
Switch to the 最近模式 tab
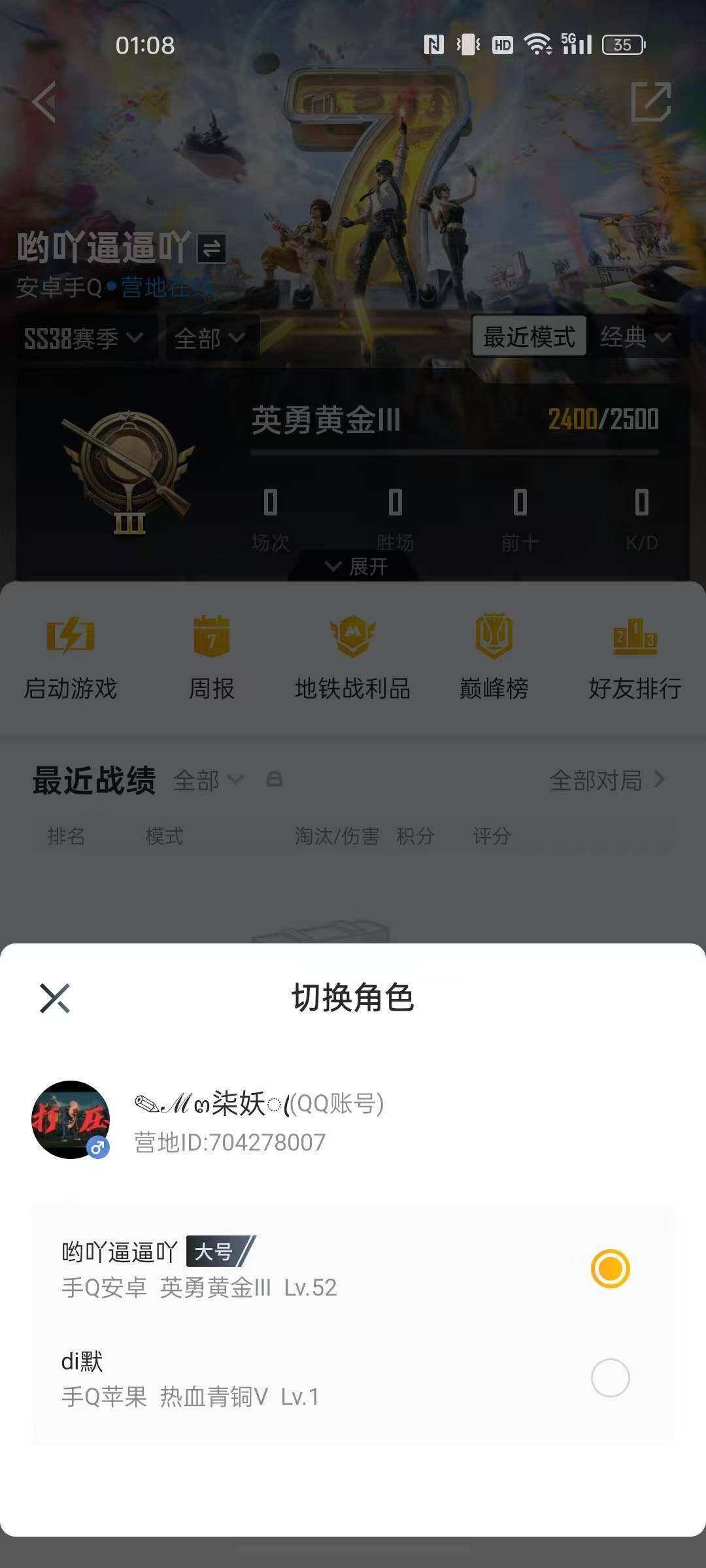(x=529, y=337)
